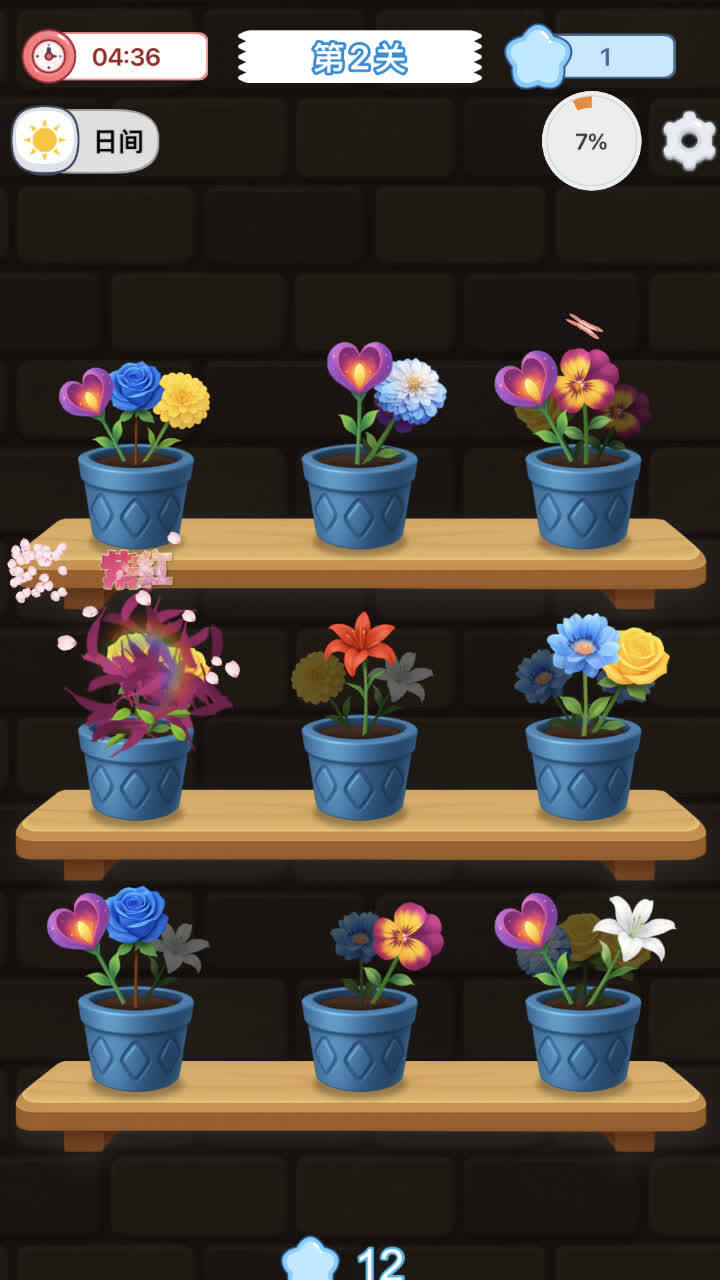Tap the blue rose in bottom-left pot
This screenshot has height=1280, width=720.
(136, 914)
